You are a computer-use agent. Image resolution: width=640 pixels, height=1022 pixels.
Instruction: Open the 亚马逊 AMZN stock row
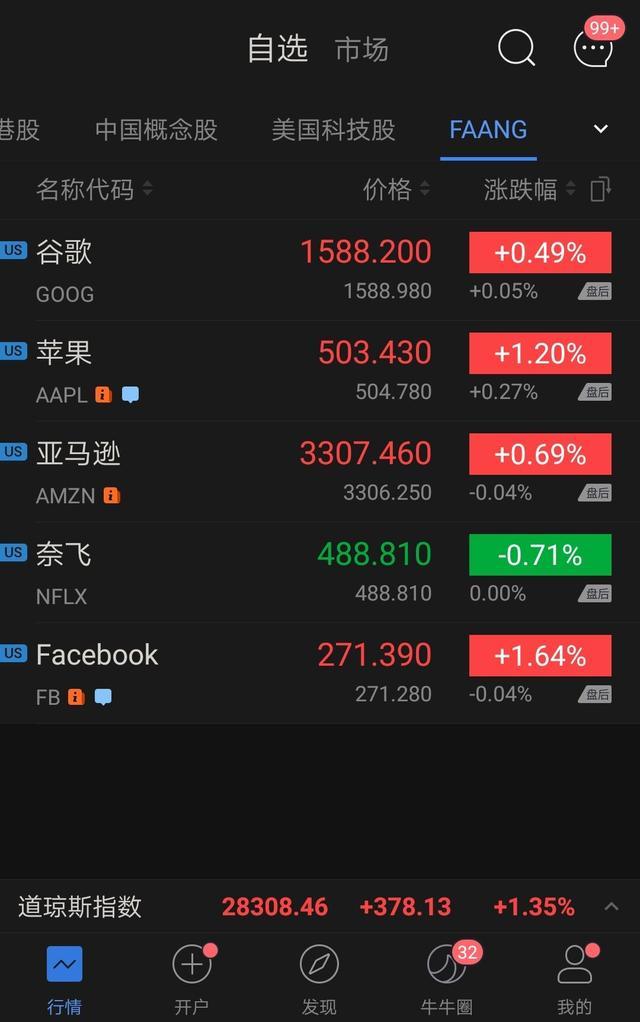[x=320, y=471]
